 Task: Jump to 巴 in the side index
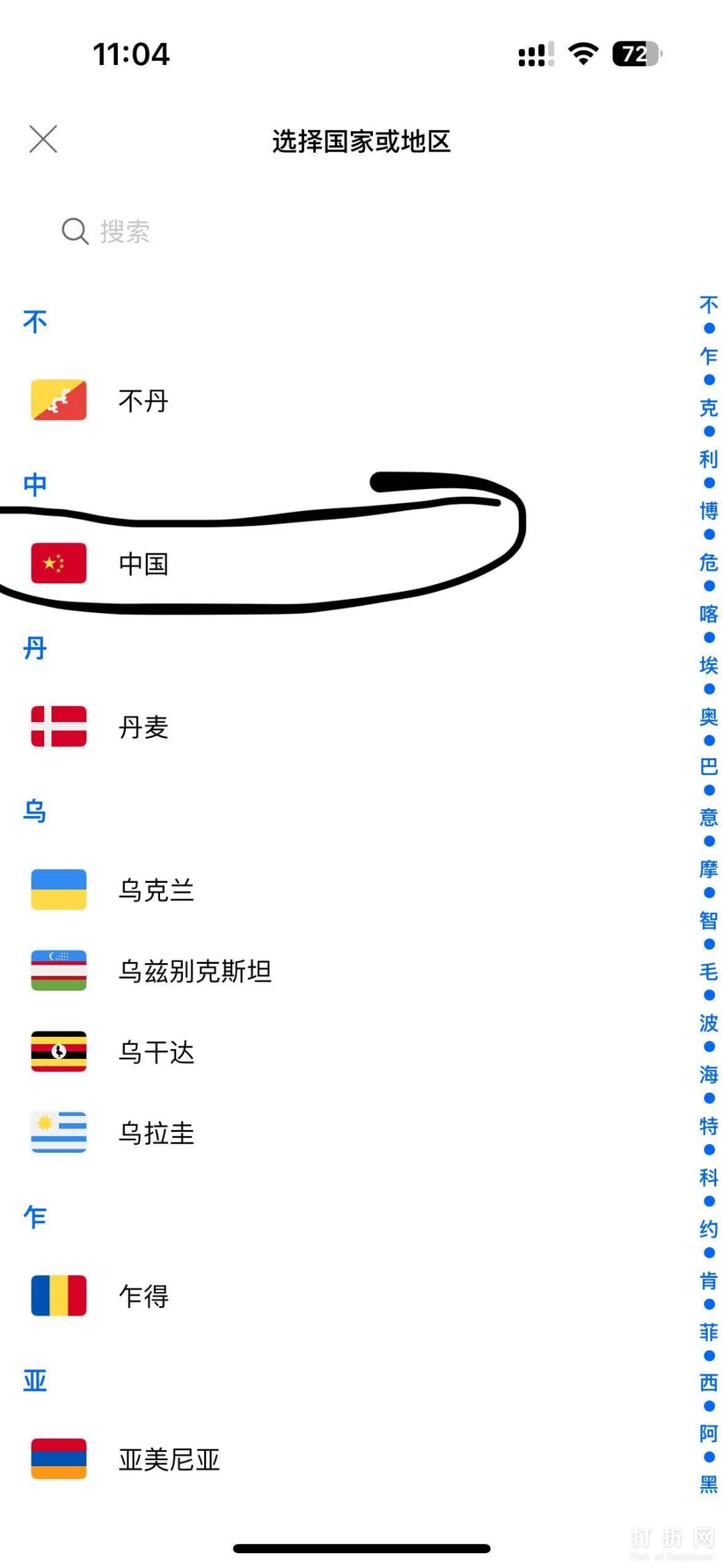[x=708, y=766]
